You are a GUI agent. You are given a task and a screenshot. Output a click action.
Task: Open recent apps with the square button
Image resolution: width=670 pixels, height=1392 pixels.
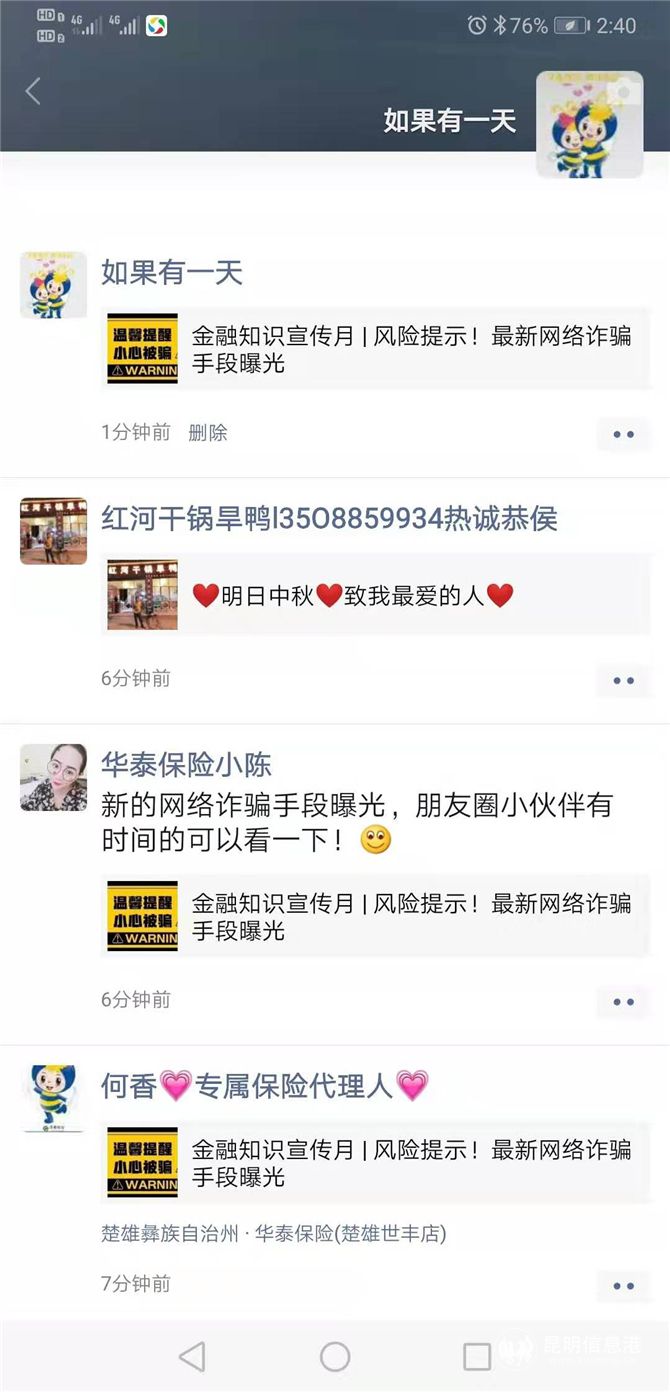(477, 1357)
